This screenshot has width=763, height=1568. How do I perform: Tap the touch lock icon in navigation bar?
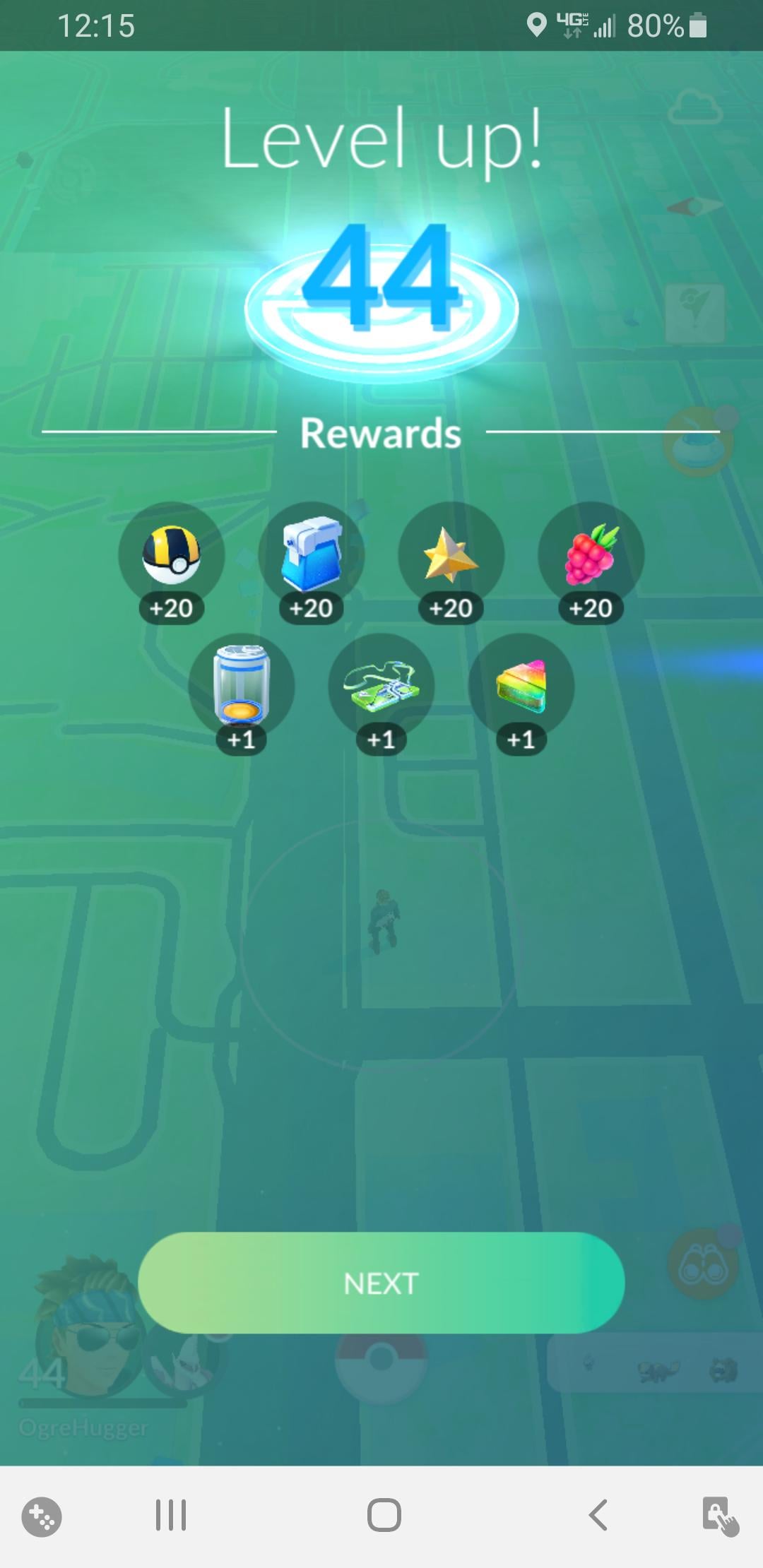pos(720,1516)
